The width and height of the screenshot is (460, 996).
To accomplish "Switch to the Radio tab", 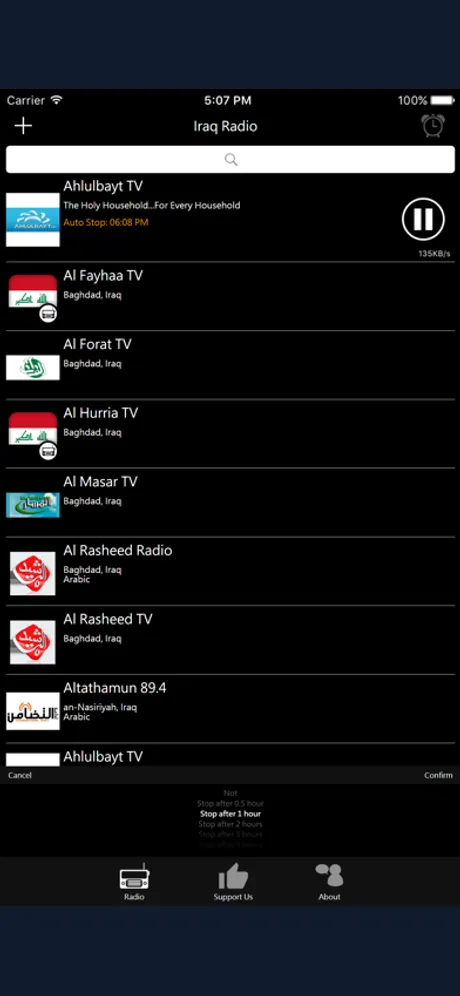I will pos(134,882).
